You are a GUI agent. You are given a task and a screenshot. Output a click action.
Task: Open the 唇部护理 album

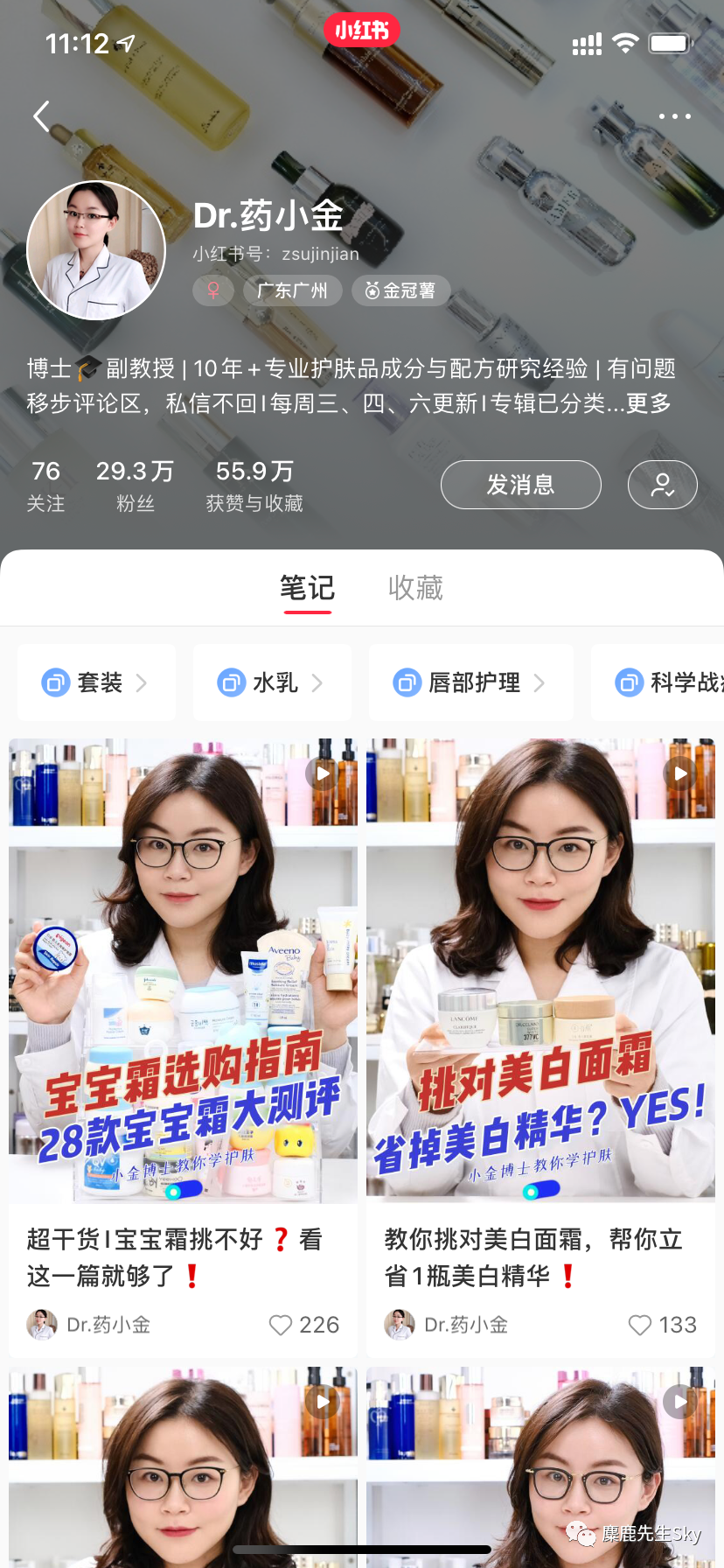470,682
